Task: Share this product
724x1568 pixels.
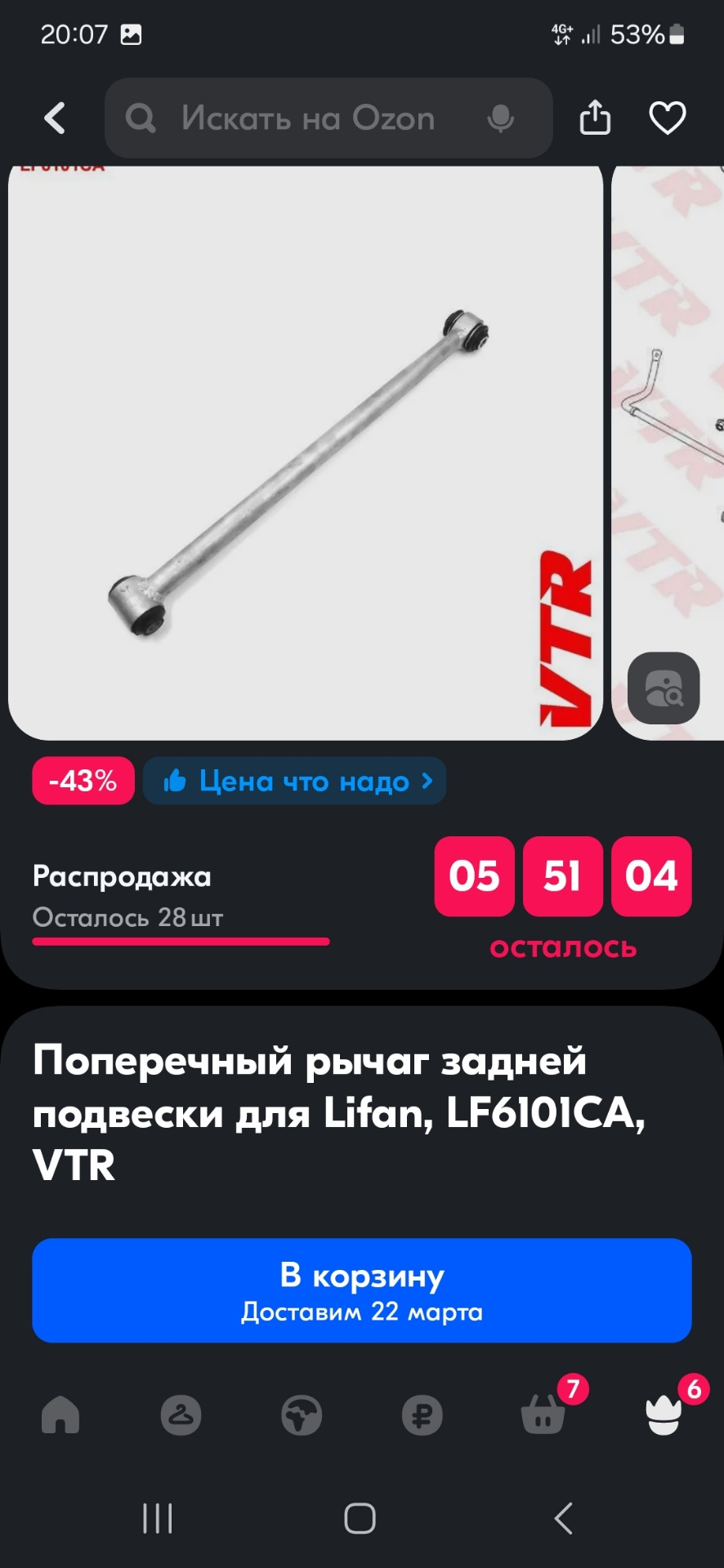Action: click(x=595, y=118)
